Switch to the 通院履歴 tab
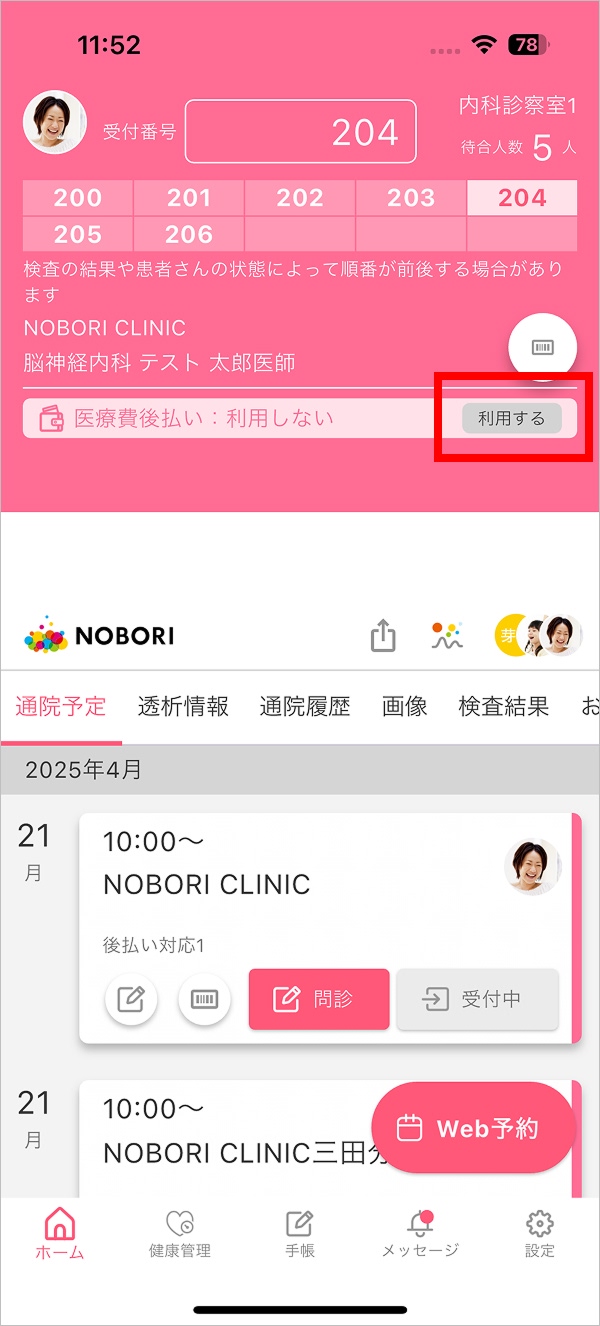Image resolution: width=600 pixels, height=1326 pixels. [304, 707]
